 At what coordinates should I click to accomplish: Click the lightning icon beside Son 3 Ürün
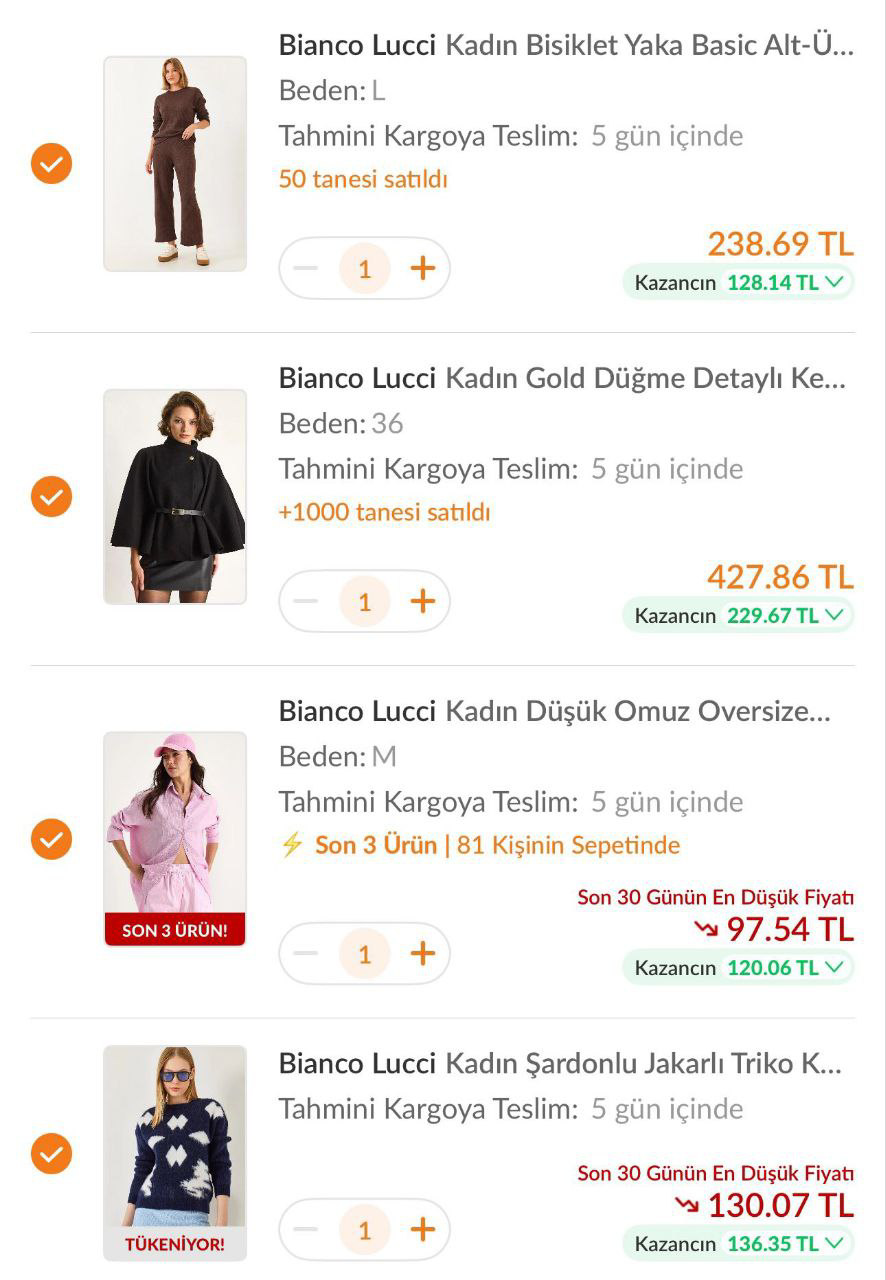[x=291, y=845]
